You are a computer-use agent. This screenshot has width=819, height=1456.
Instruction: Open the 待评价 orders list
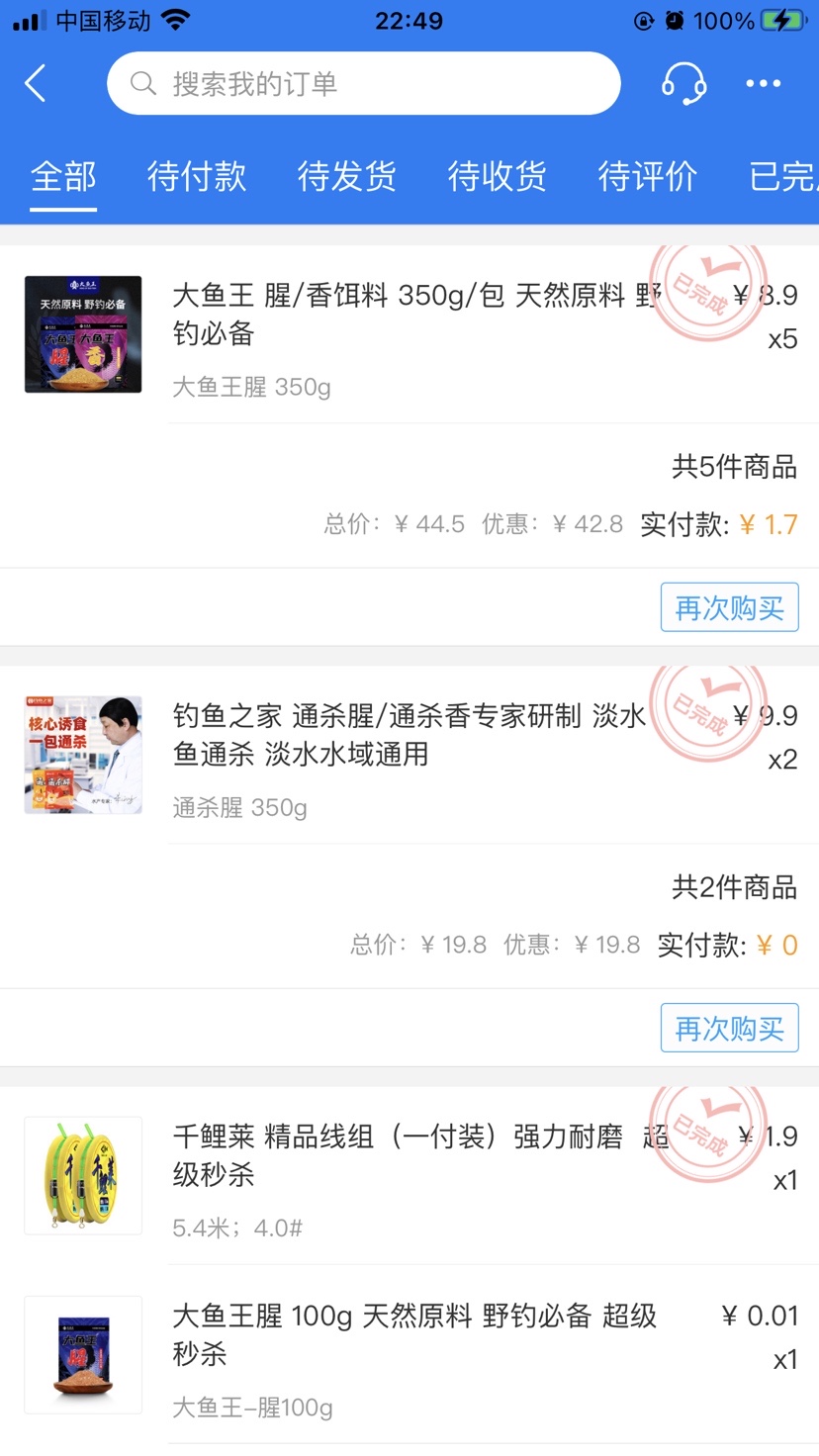(x=648, y=177)
